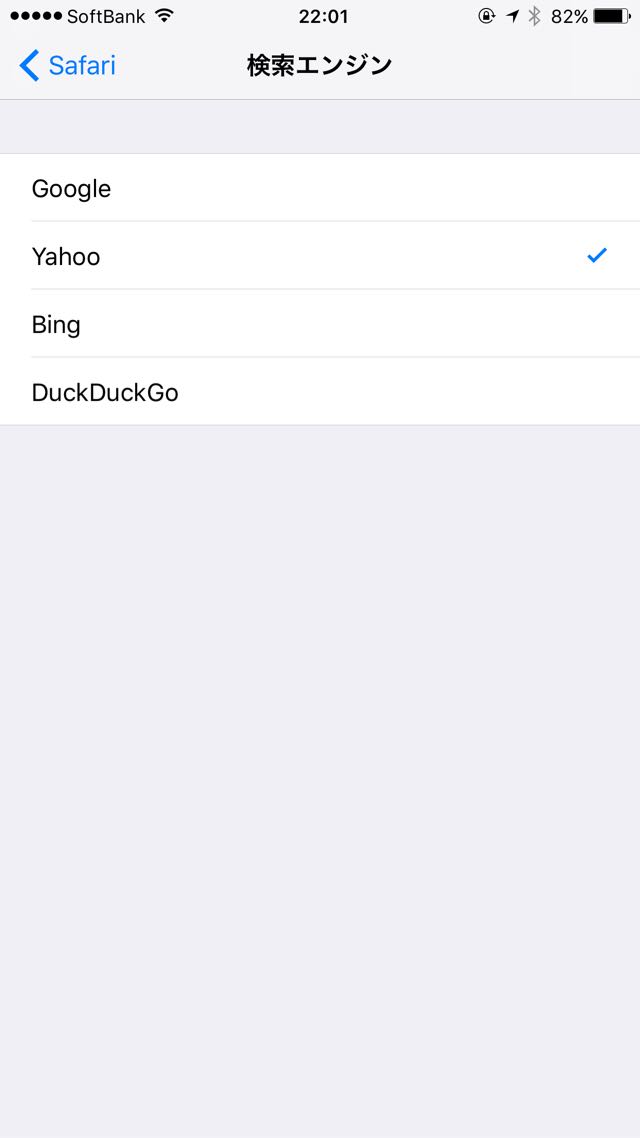Pick DuckDuckGo from the list
The image size is (640, 1138).
320,391
